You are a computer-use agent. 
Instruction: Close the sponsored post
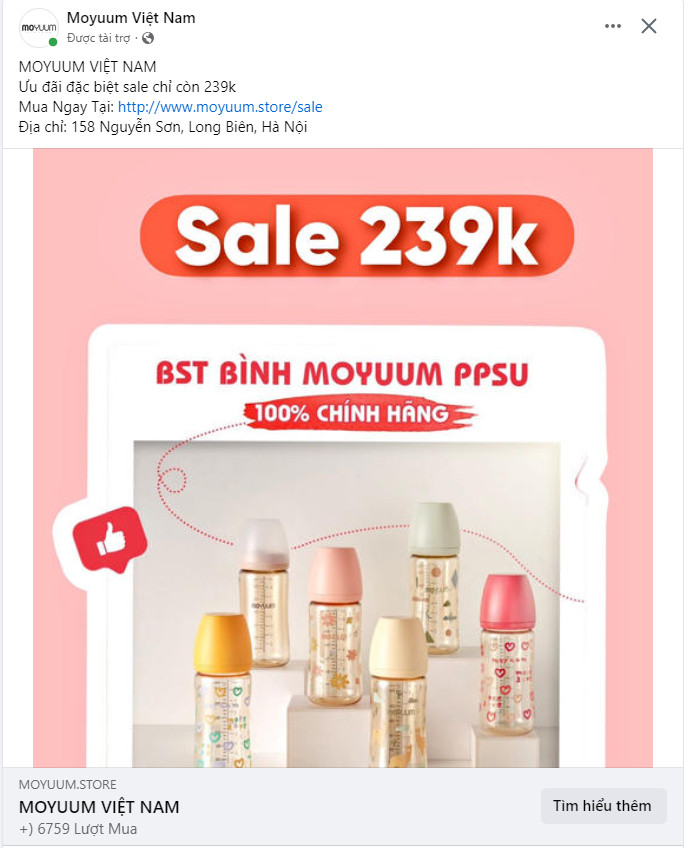pos(649,26)
